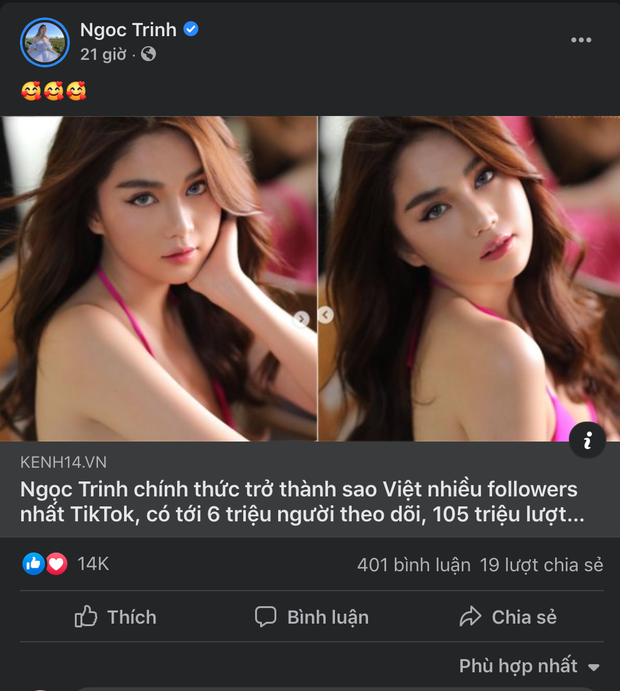Open Ngoc Trinh's profile picture
The image size is (620, 691).
(45, 41)
